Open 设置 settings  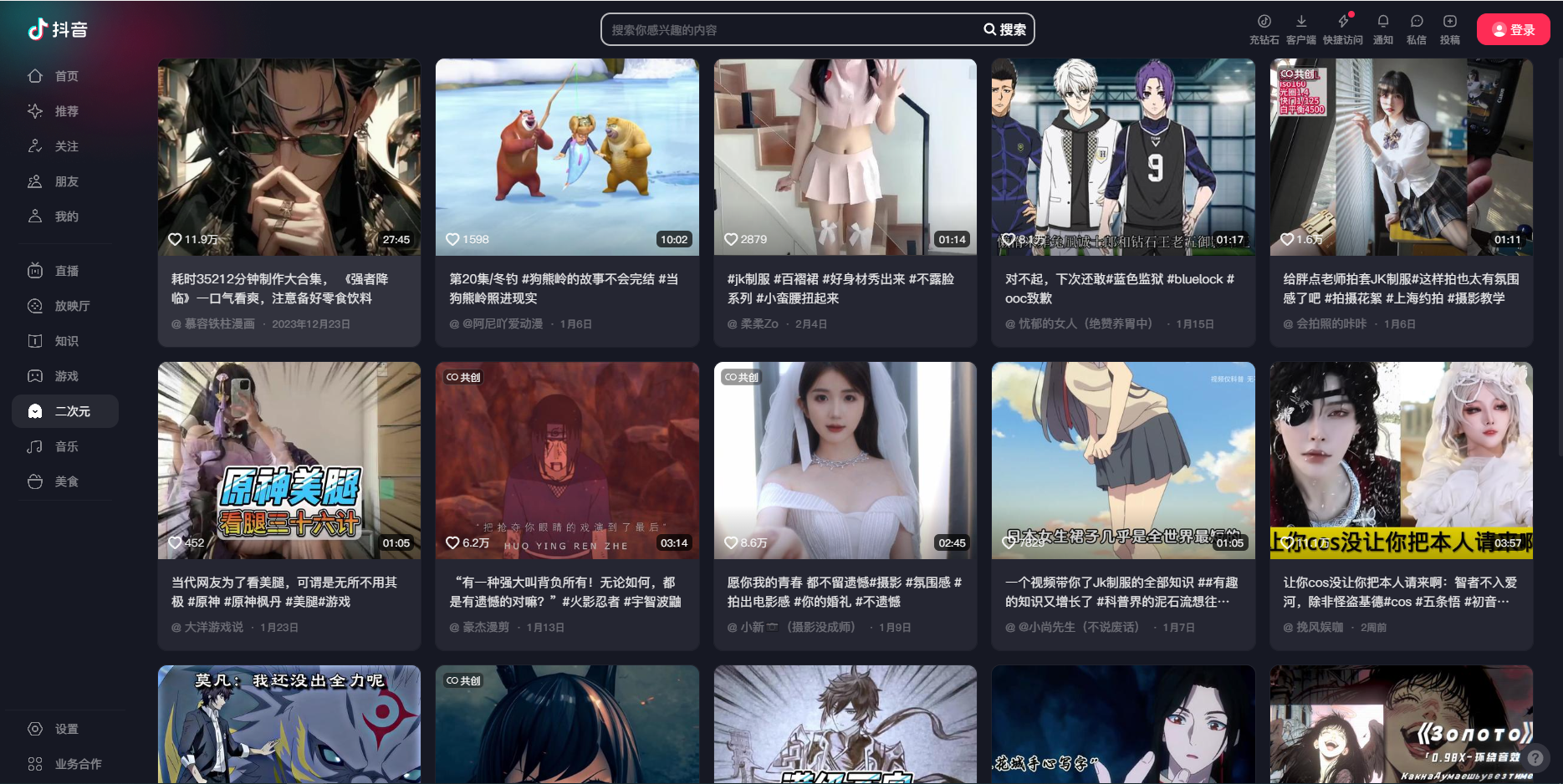pyautogui.click(x=65, y=729)
